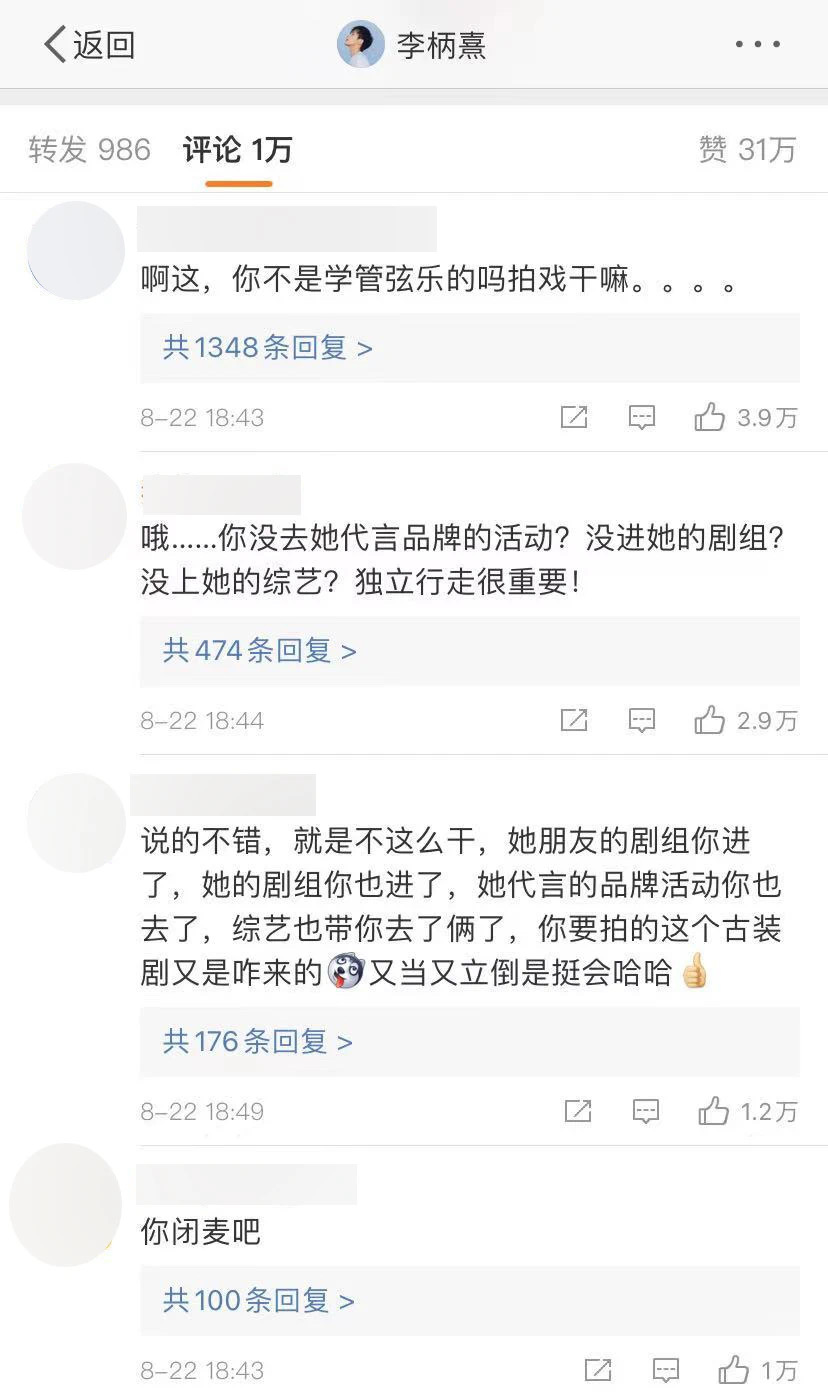
Task: Reply to the 又当又立 comment
Action: (646, 1111)
